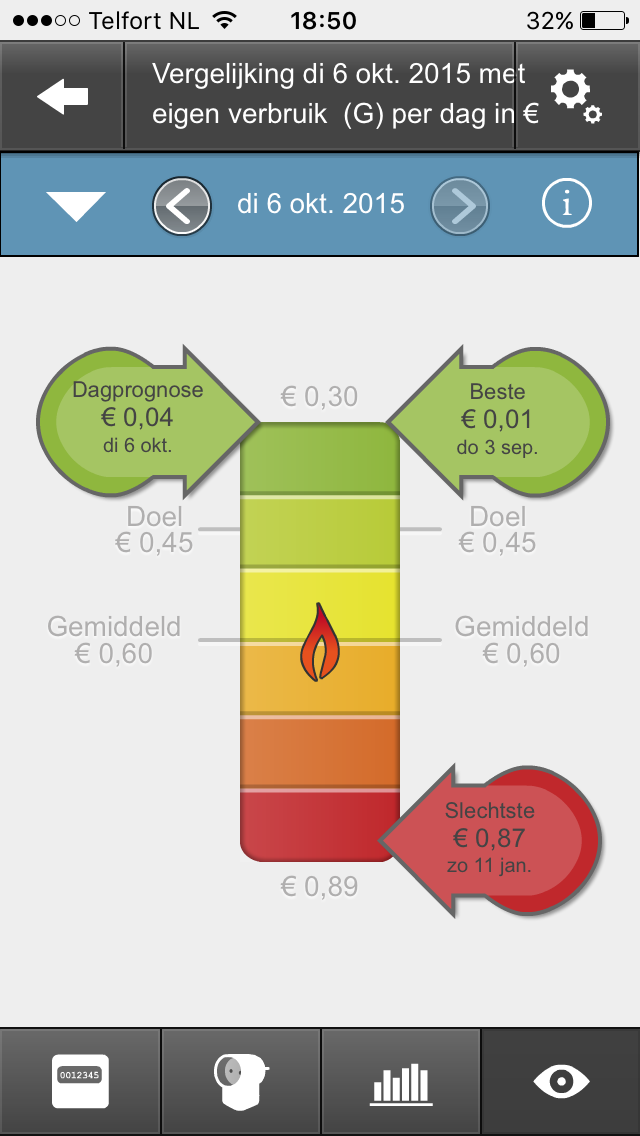Open the settings gears

576,98
